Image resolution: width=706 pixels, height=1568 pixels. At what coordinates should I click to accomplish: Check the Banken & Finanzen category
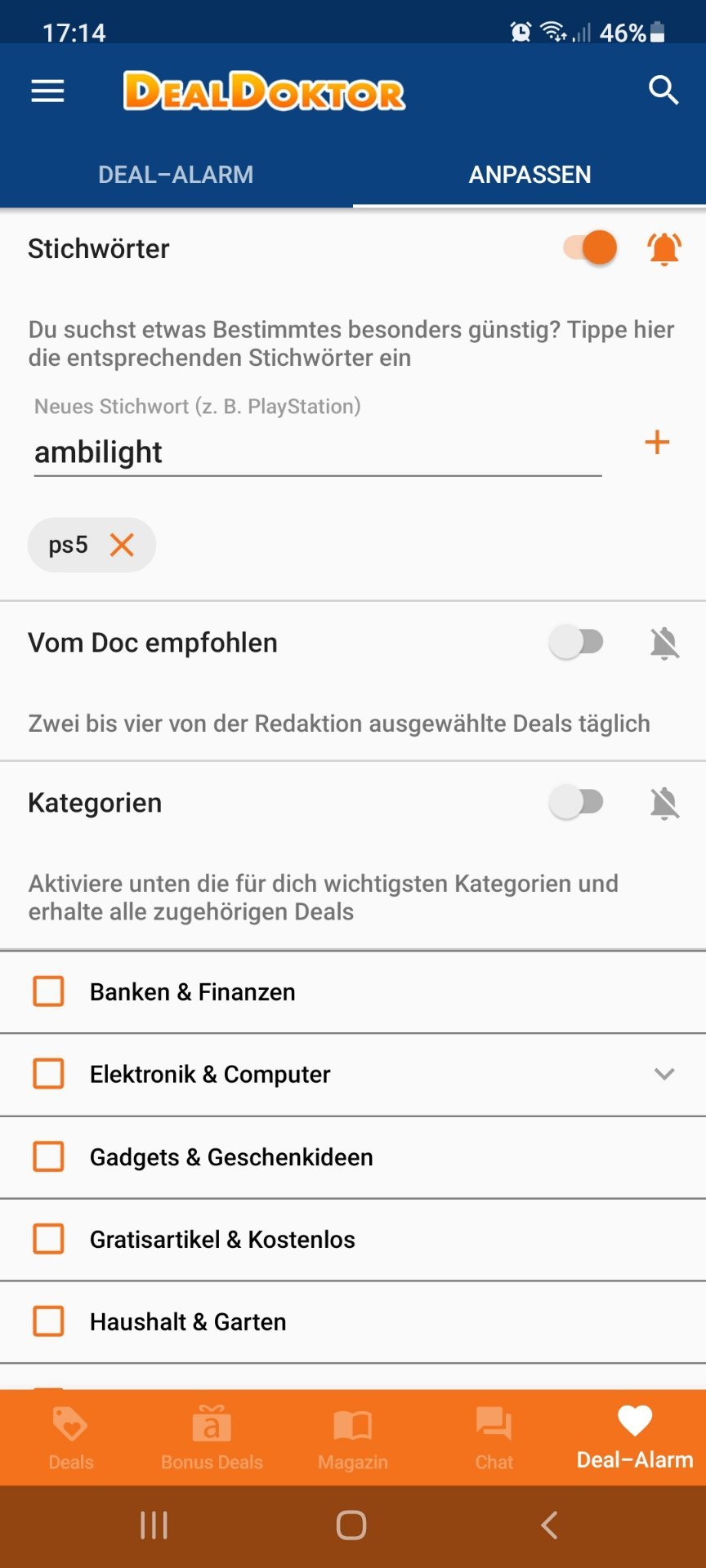[x=48, y=991]
